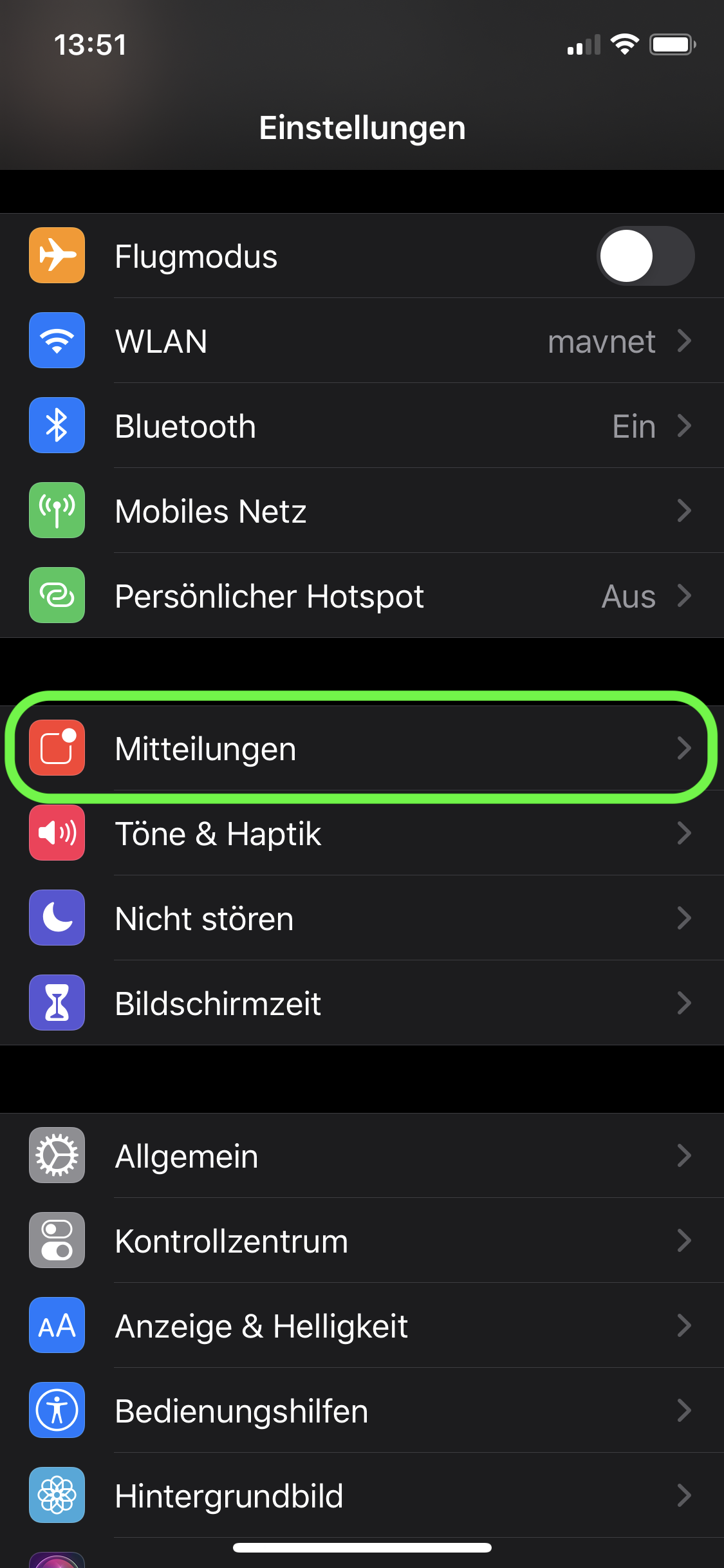Toggle the Flugmodus switch
This screenshot has height=1568, width=724.
tap(645, 256)
